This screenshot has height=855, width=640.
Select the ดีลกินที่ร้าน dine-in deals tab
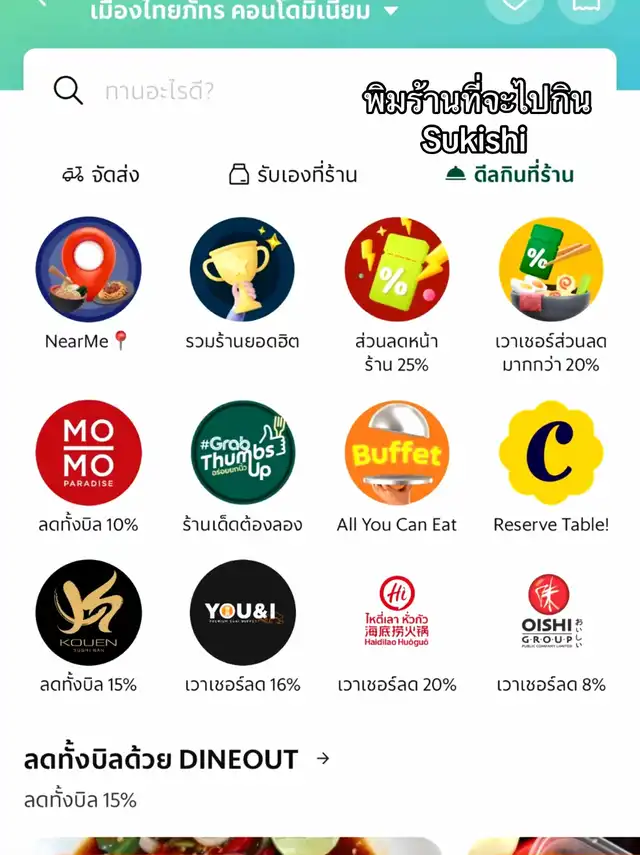(x=510, y=175)
